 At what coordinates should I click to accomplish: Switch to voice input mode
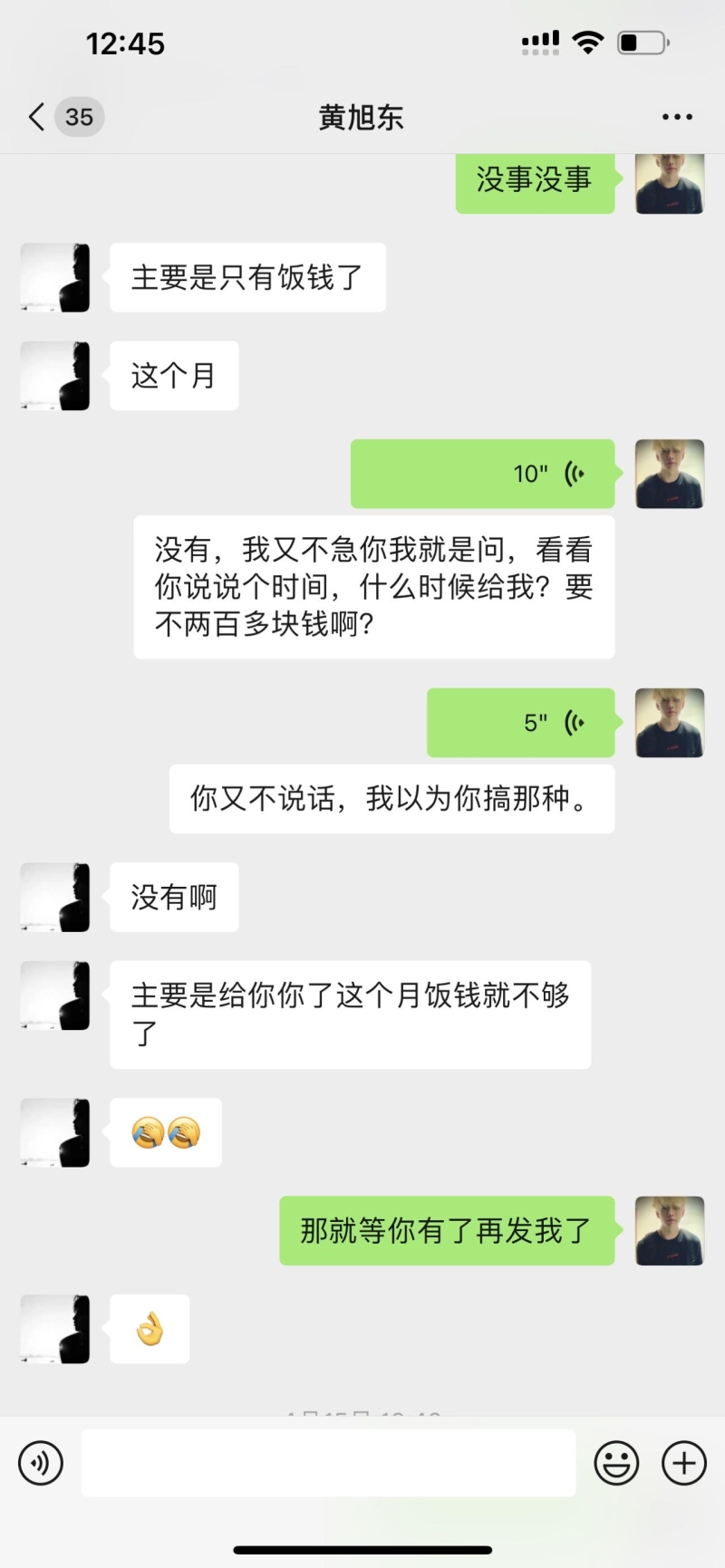point(41,1463)
